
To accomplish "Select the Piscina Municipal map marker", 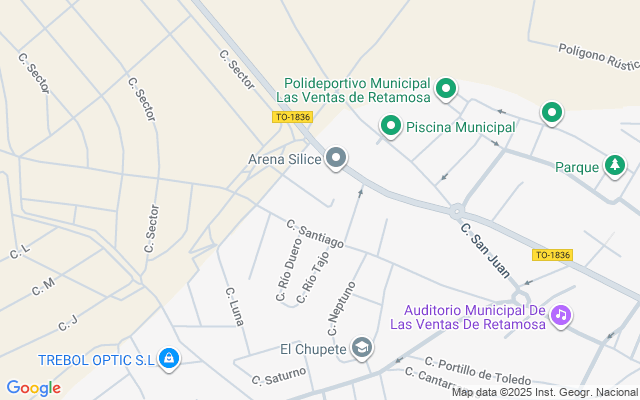I will point(391,126).
